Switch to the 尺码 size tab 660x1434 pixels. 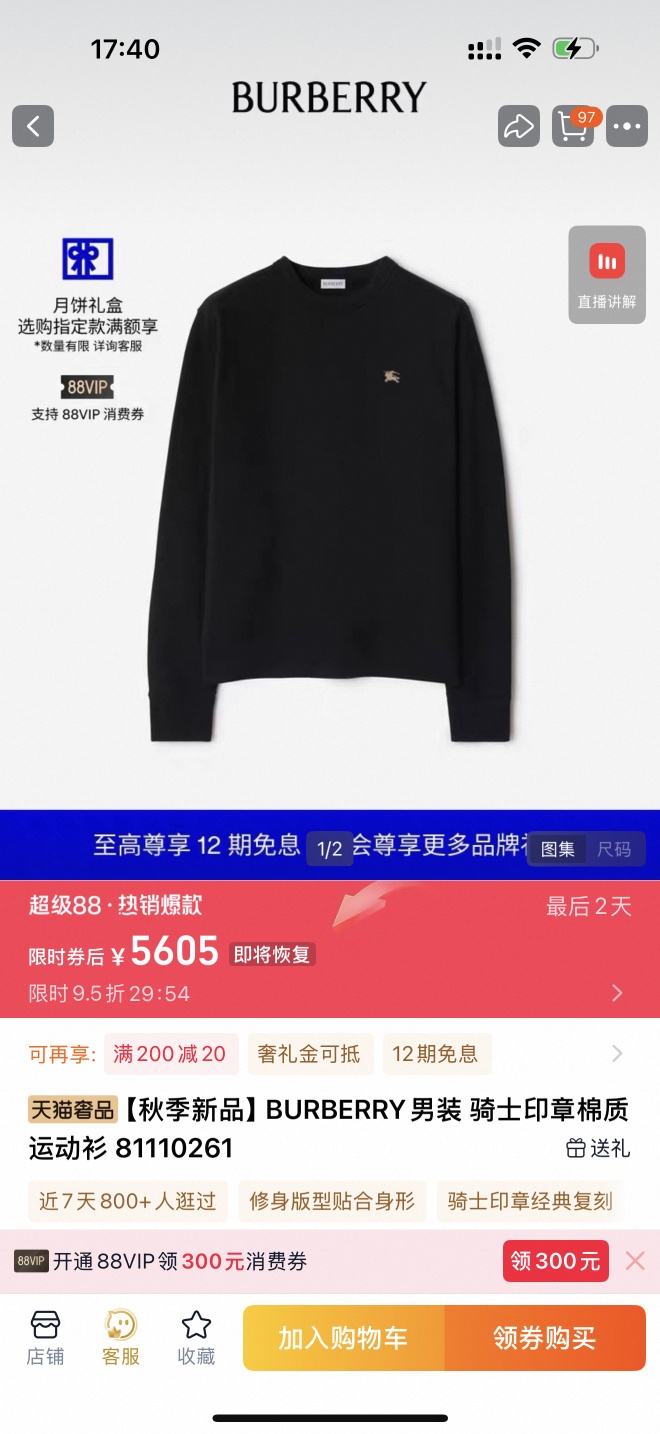click(x=614, y=849)
